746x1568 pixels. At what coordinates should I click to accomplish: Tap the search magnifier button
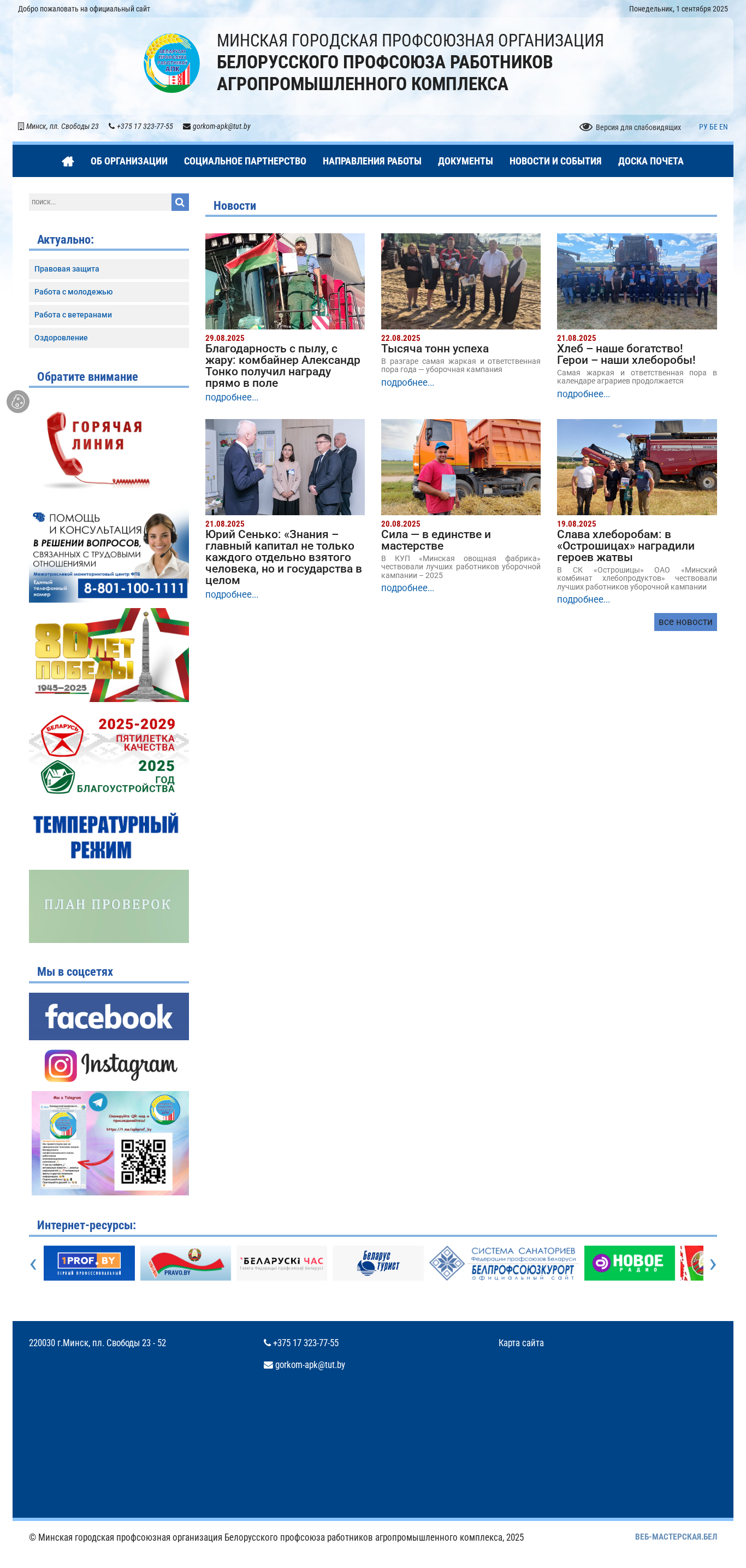180,202
